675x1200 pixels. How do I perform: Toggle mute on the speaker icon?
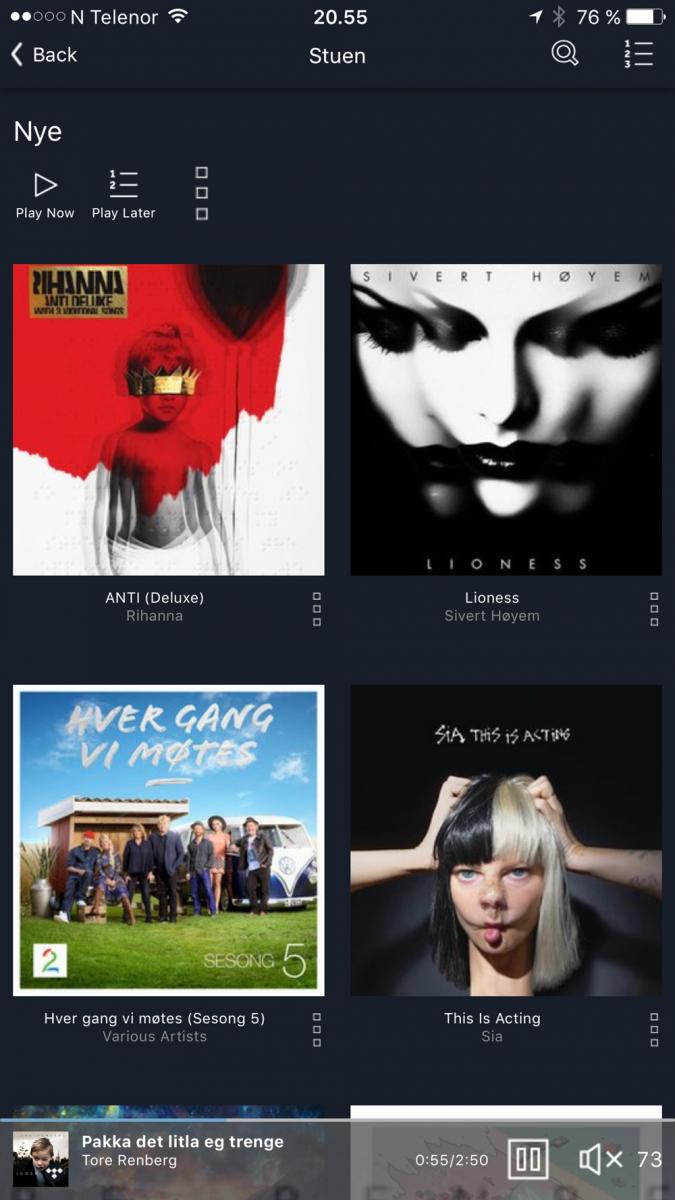[600, 1160]
